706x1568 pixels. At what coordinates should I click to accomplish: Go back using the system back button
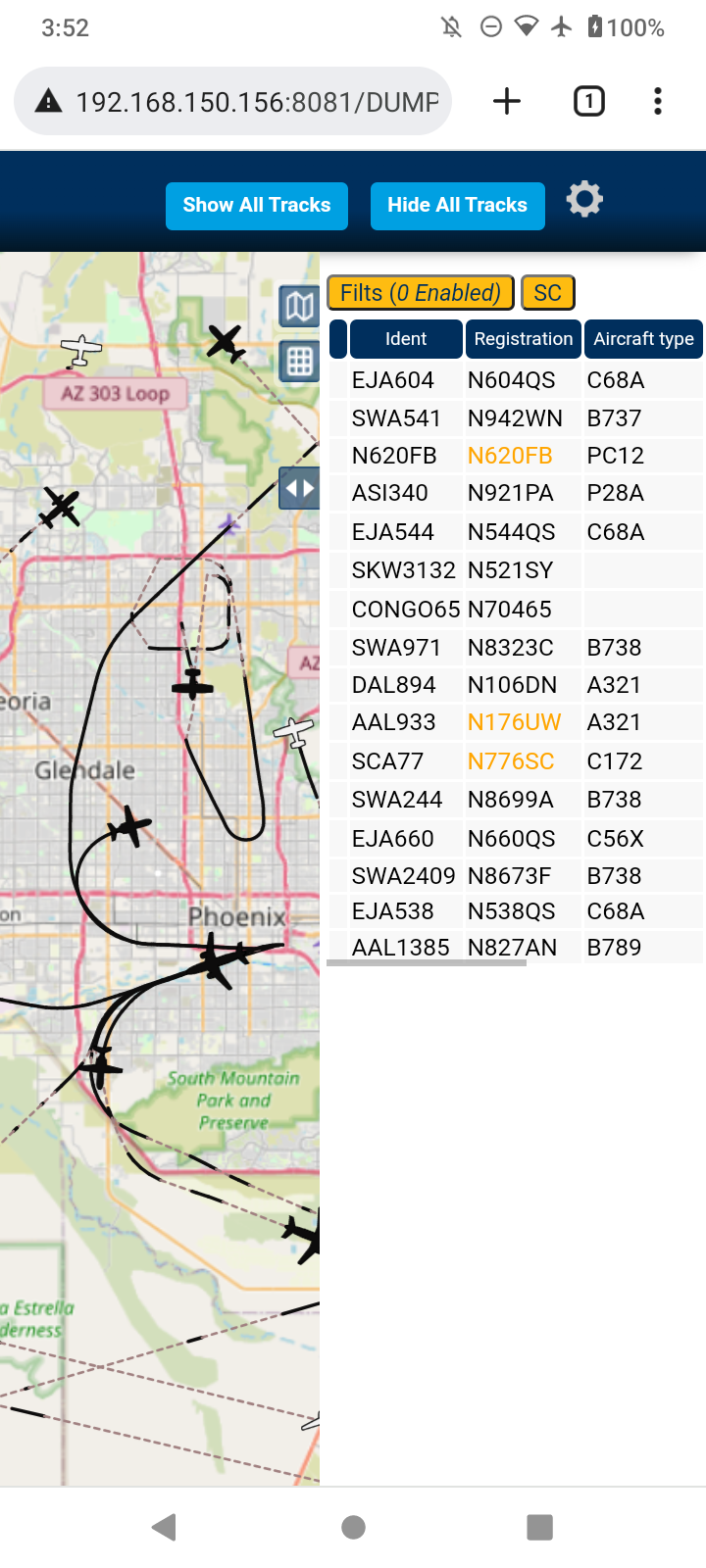click(165, 1526)
